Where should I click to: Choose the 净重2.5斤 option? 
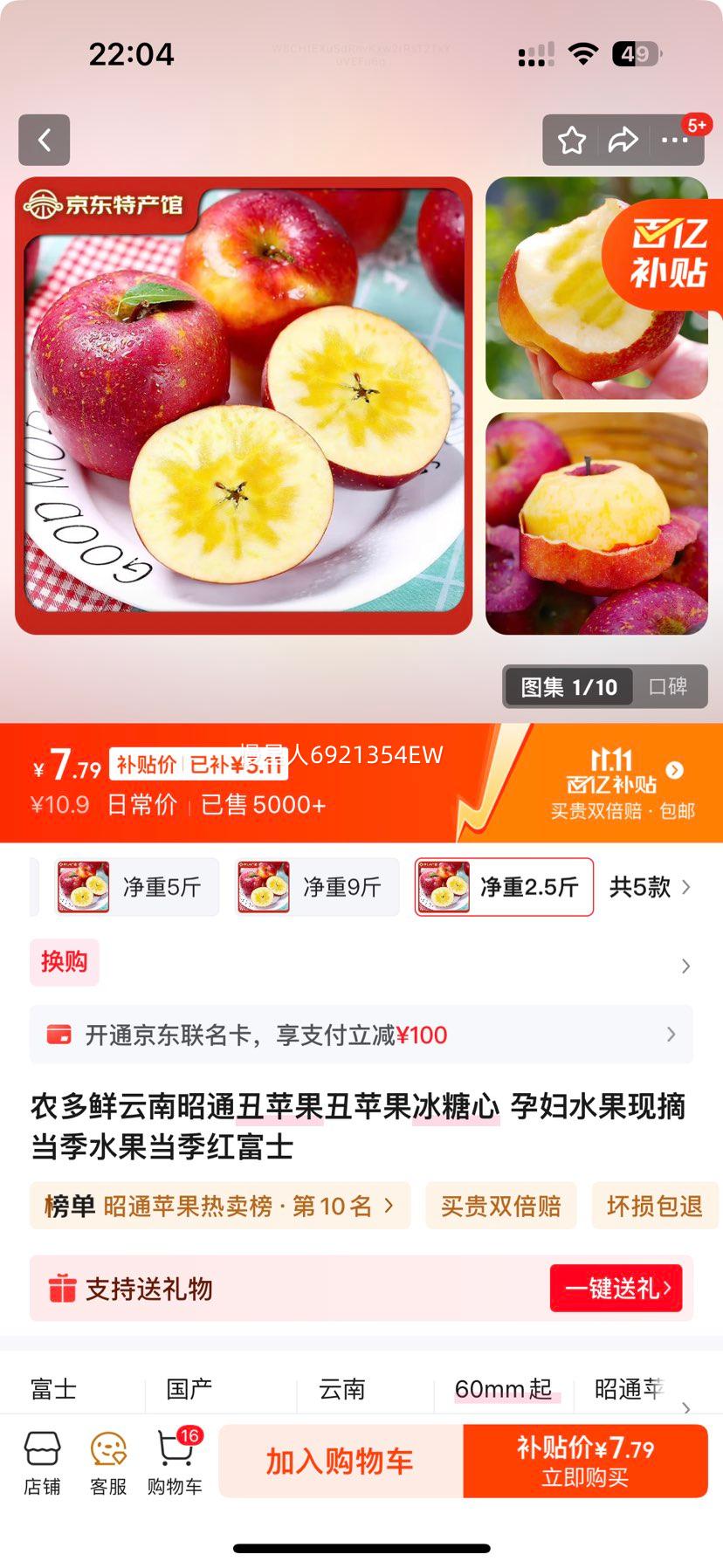click(x=504, y=887)
